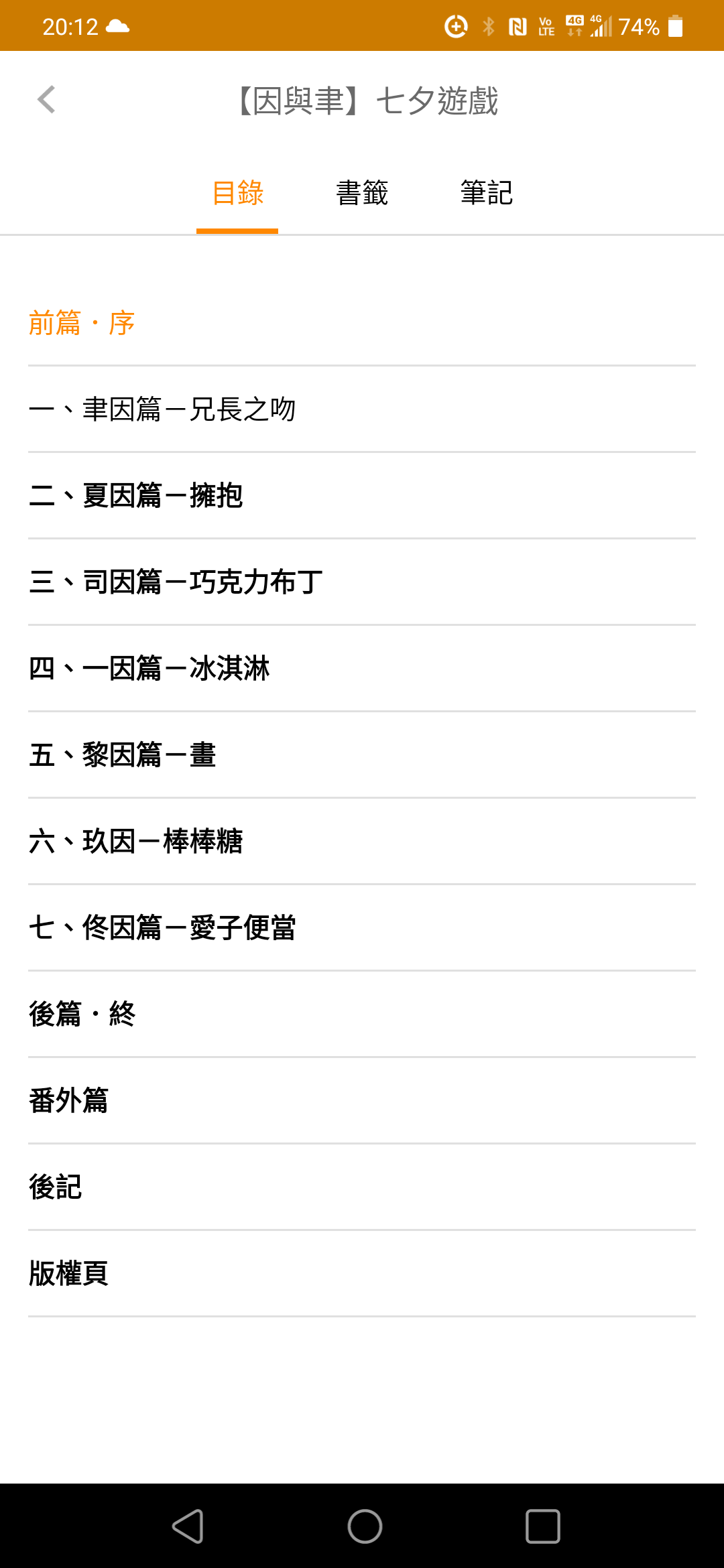Open chapter 四、一因篇－冰淇淋
This screenshot has height=1568, width=724.
pos(149,669)
